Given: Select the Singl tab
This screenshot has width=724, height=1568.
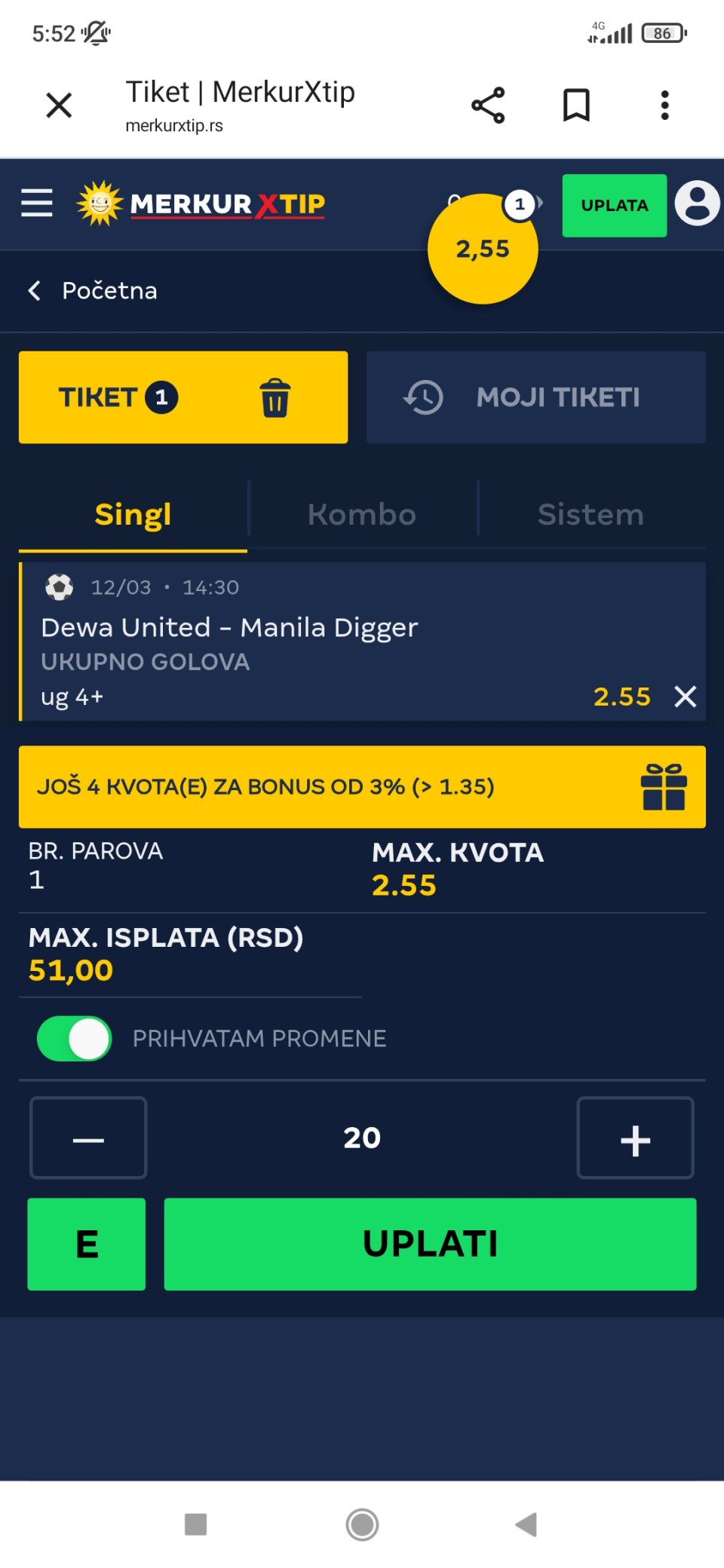Looking at the screenshot, I should 133,514.
